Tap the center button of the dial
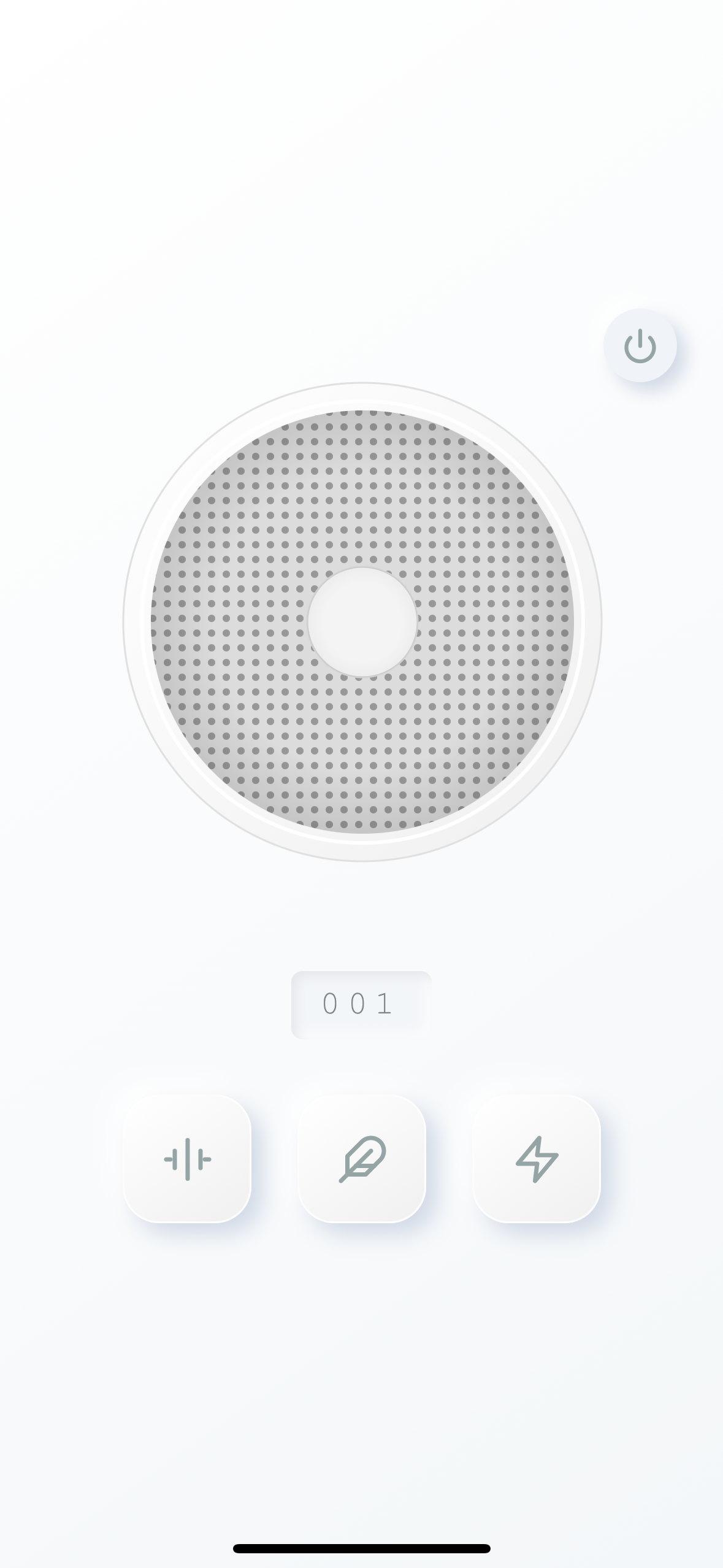The image size is (723, 1568). click(x=363, y=621)
